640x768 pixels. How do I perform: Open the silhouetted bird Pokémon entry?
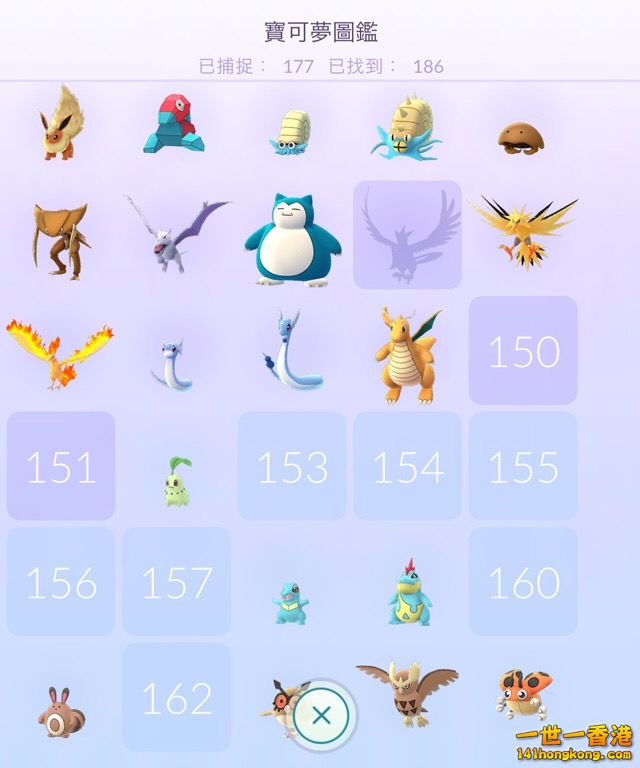pos(408,235)
